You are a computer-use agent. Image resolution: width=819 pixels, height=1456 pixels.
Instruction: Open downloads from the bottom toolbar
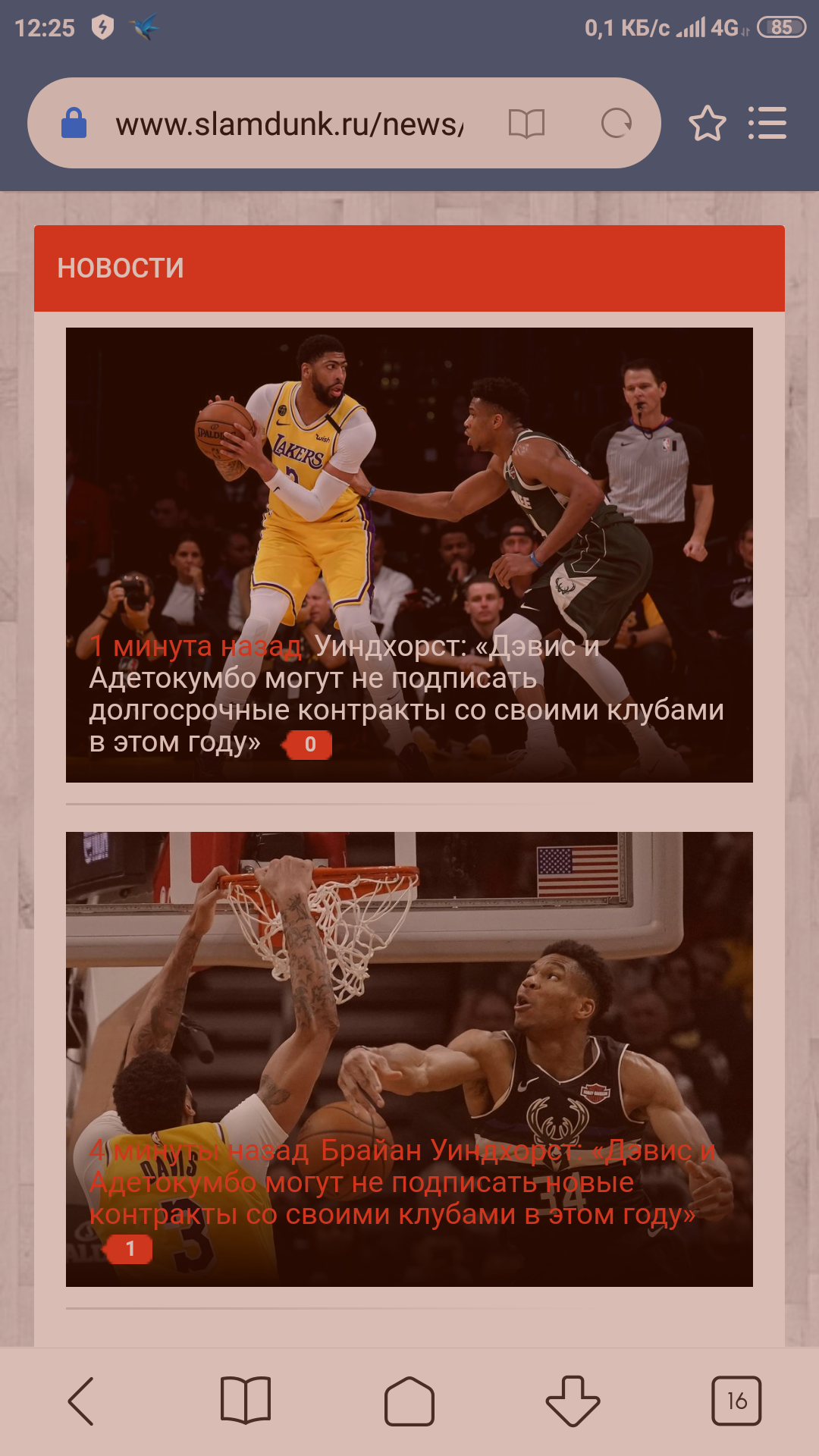coord(573,1401)
